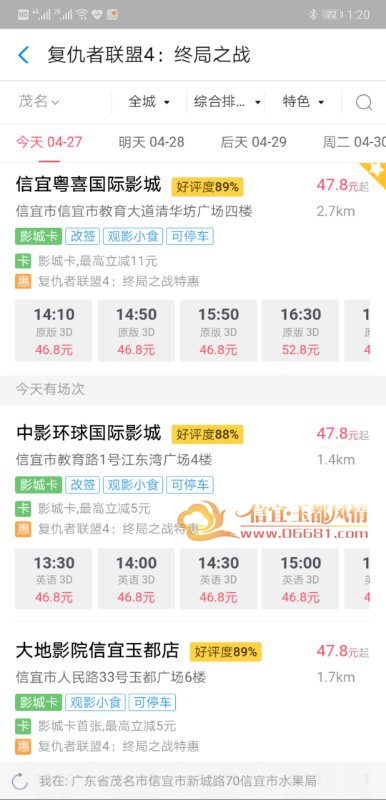Expand the 特色 features filter

pos(303,102)
